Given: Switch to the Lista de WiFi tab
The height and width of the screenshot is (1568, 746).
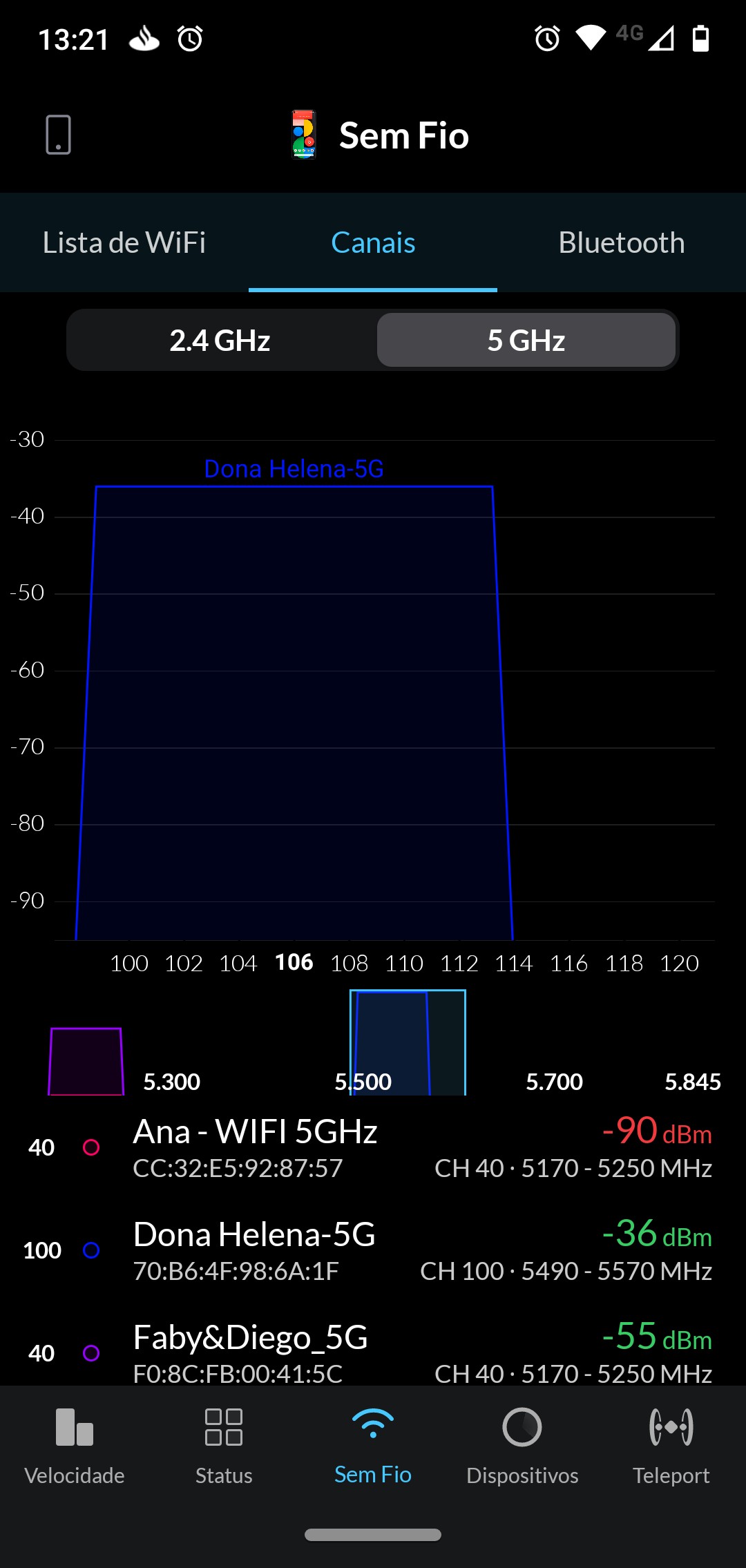Looking at the screenshot, I should pyautogui.click(x=124, y=242).
